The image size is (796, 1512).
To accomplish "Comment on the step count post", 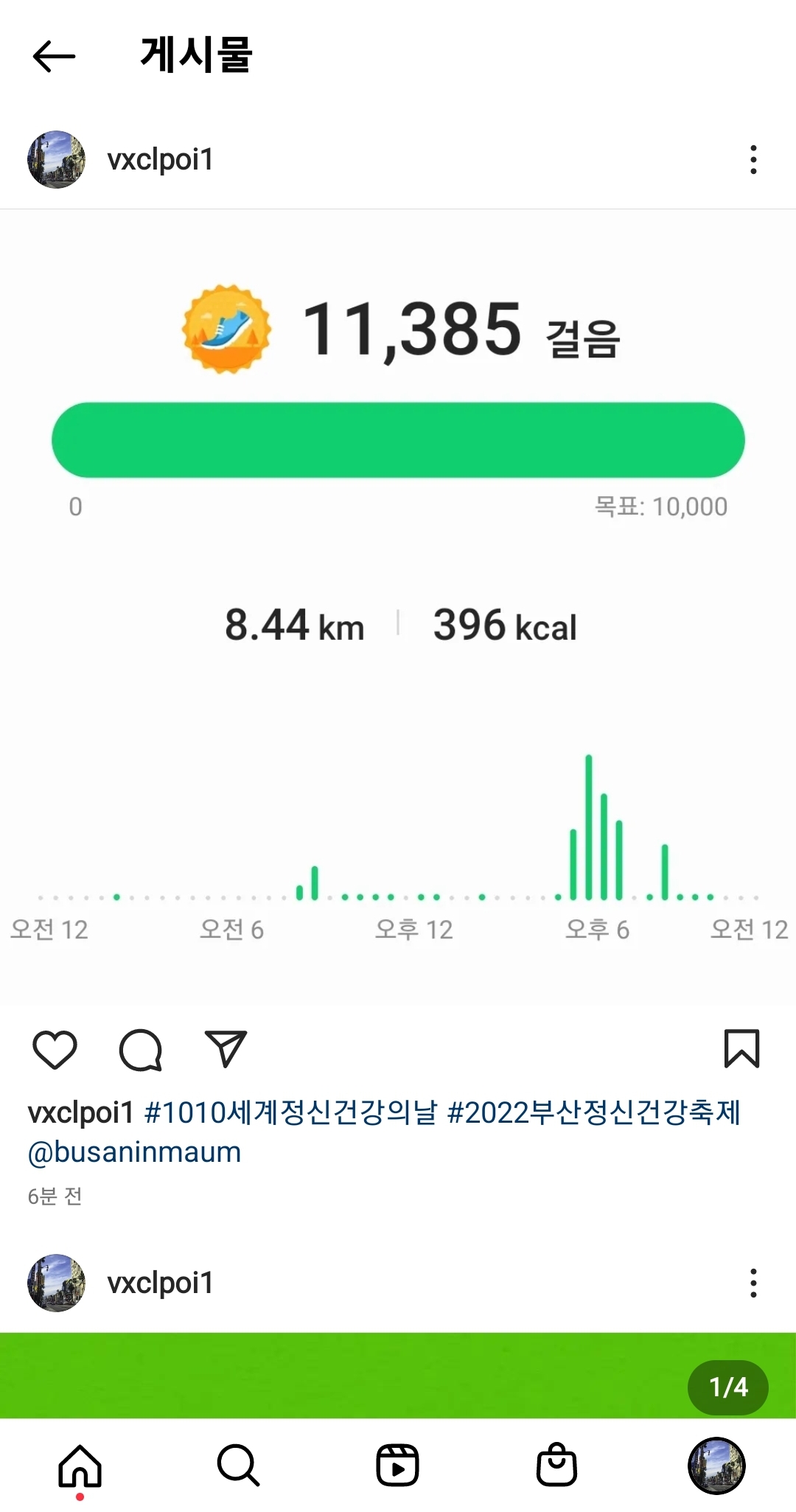I will pos(140,1049).
